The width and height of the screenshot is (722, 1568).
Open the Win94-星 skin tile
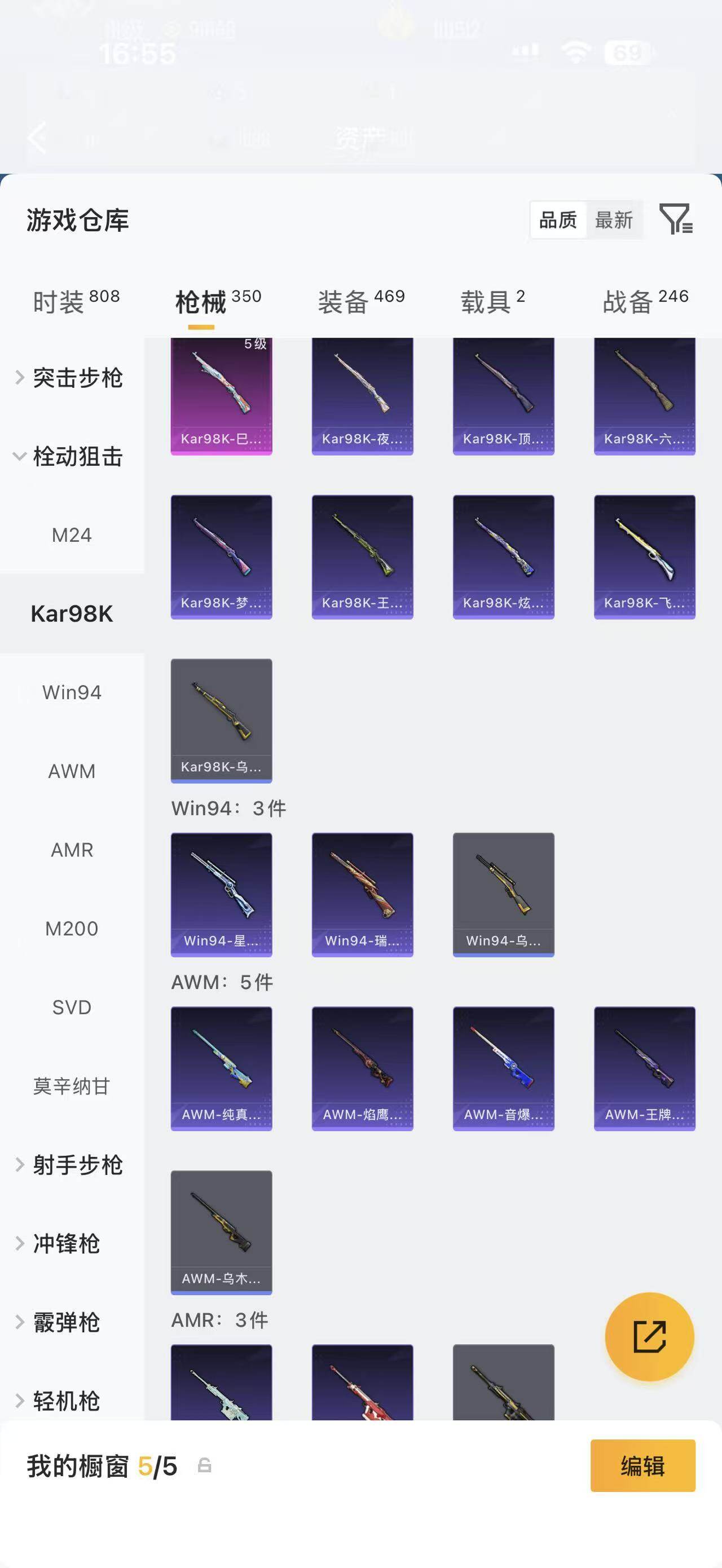point(222,895)
